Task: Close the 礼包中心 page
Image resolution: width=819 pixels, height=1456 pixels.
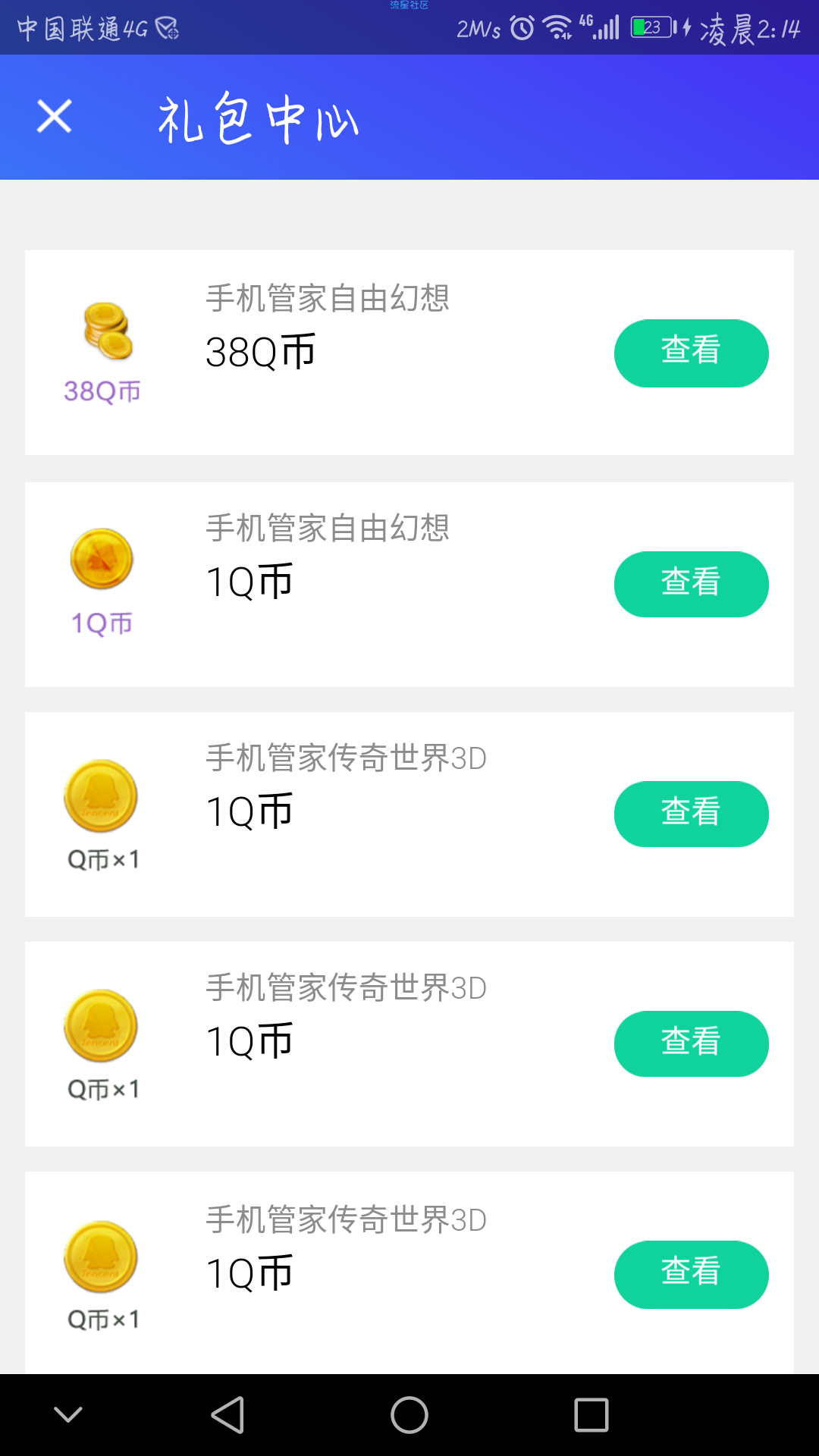Action: pos(54,116)
